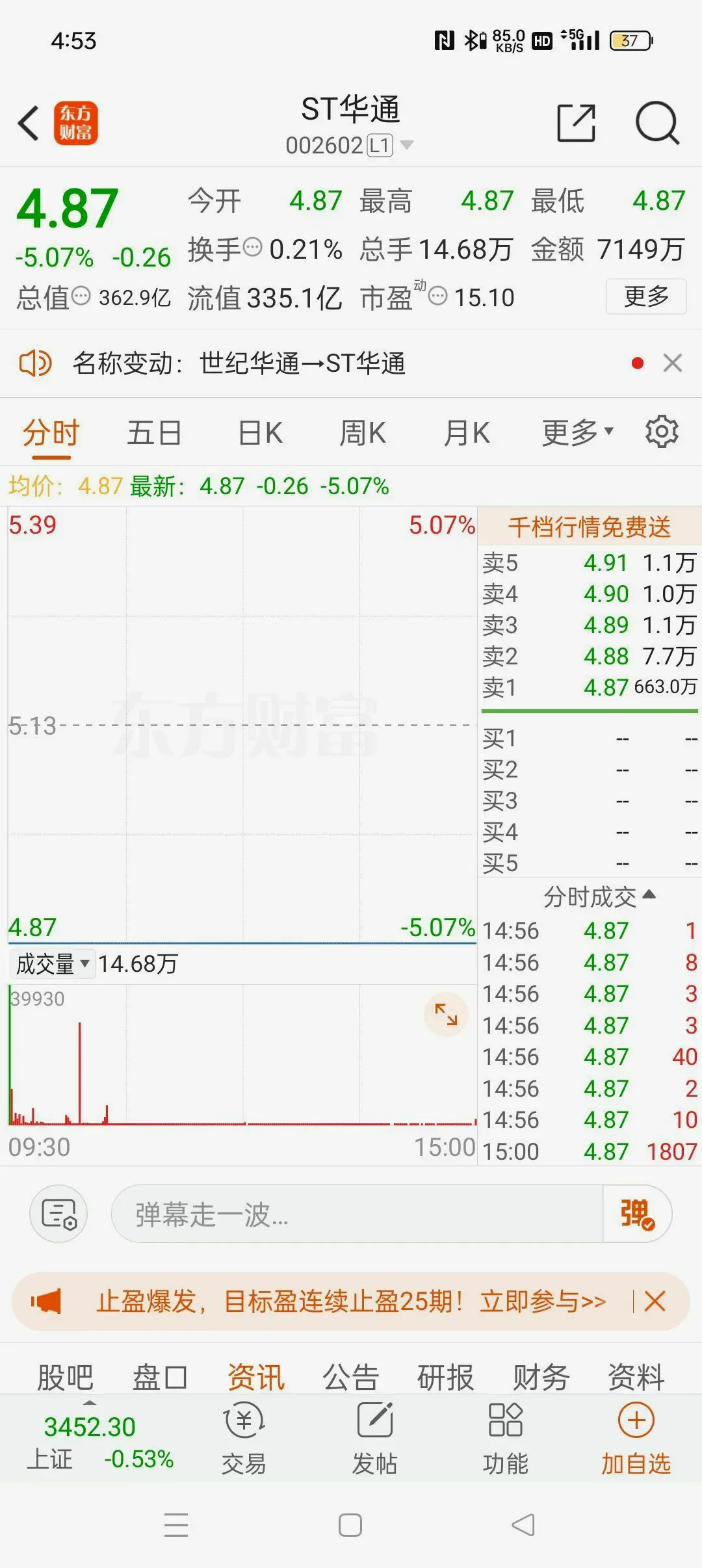The height and width of the screenshot is (1568, 702).
Task: Open the 公告 tab
Action: coord(351,1377)
